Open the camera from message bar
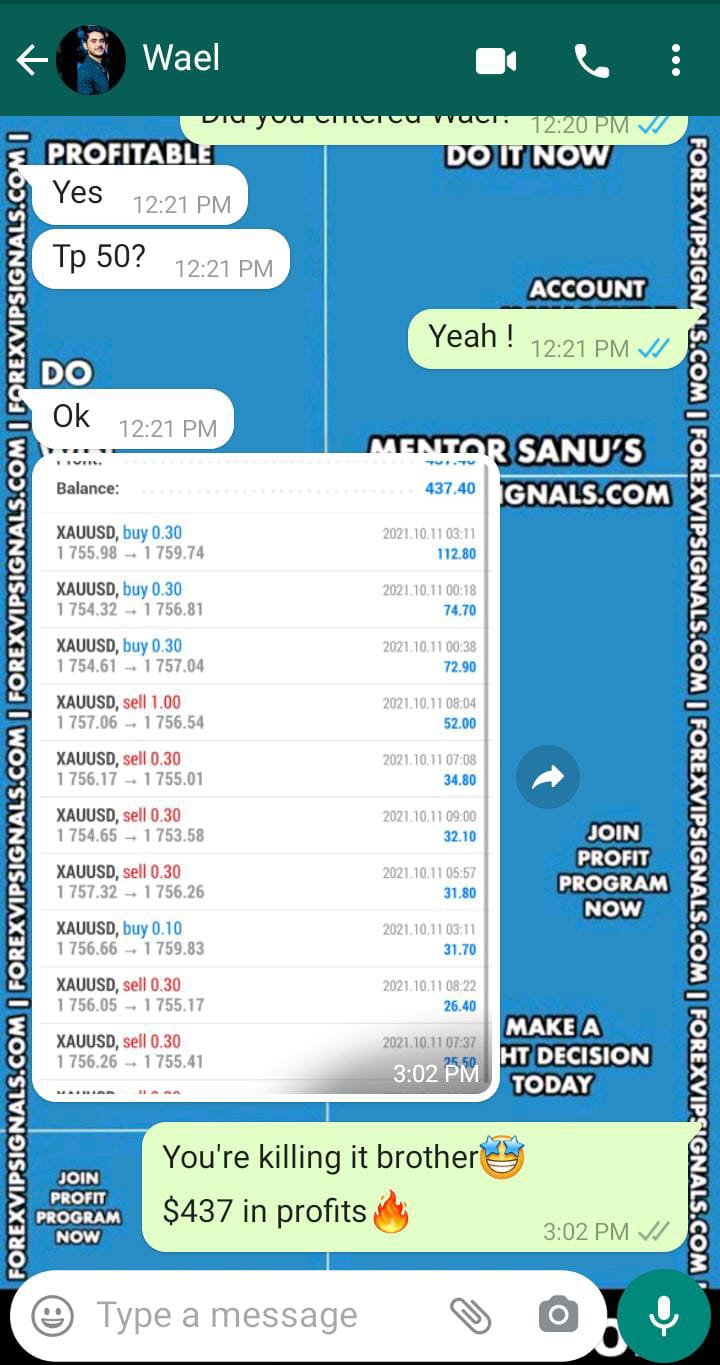The width and height of the screenshot is (720, 1365). pos(558,1315)
